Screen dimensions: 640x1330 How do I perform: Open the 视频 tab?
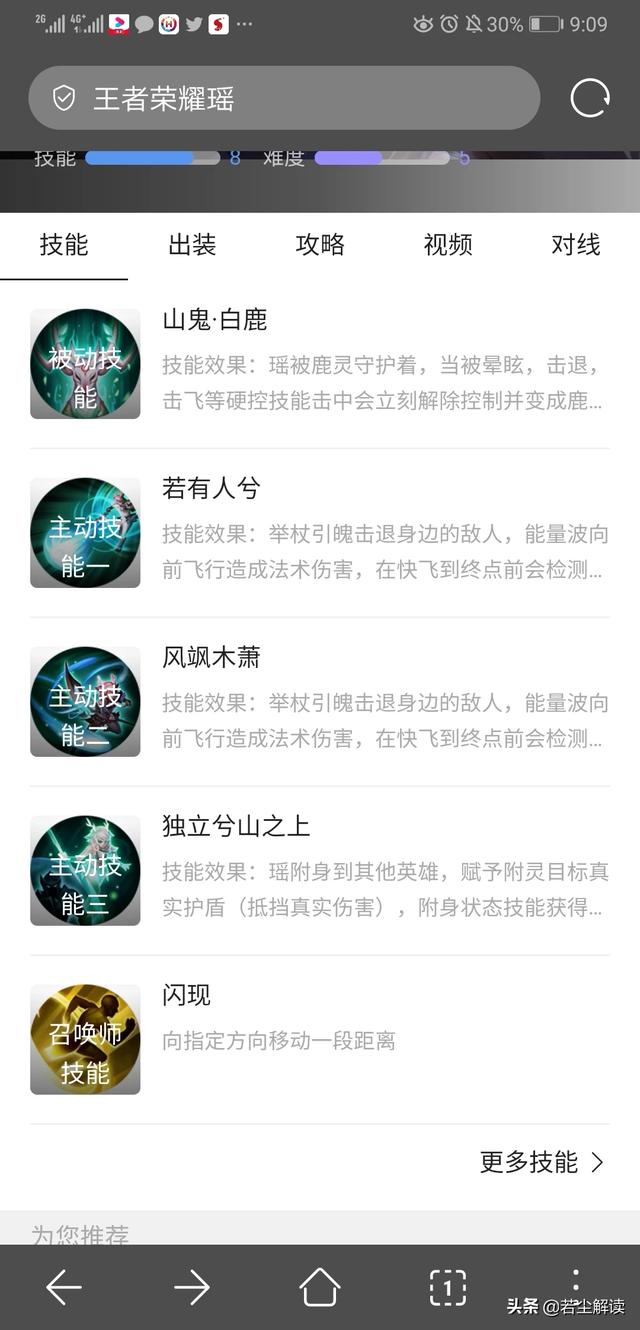(448, 245)
